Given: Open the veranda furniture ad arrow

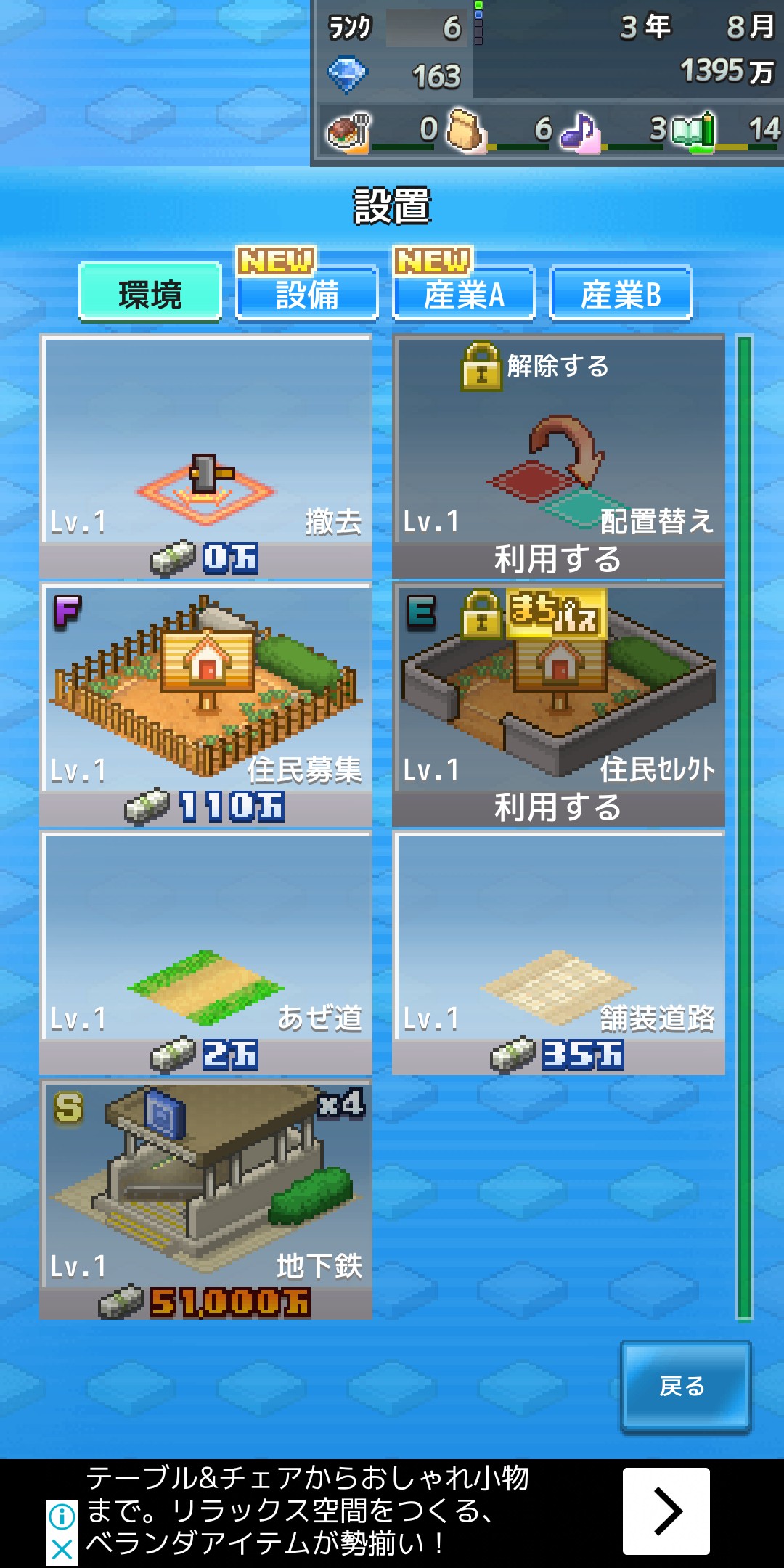Looking at the screenshot, I should click(x=666, y=1511).
